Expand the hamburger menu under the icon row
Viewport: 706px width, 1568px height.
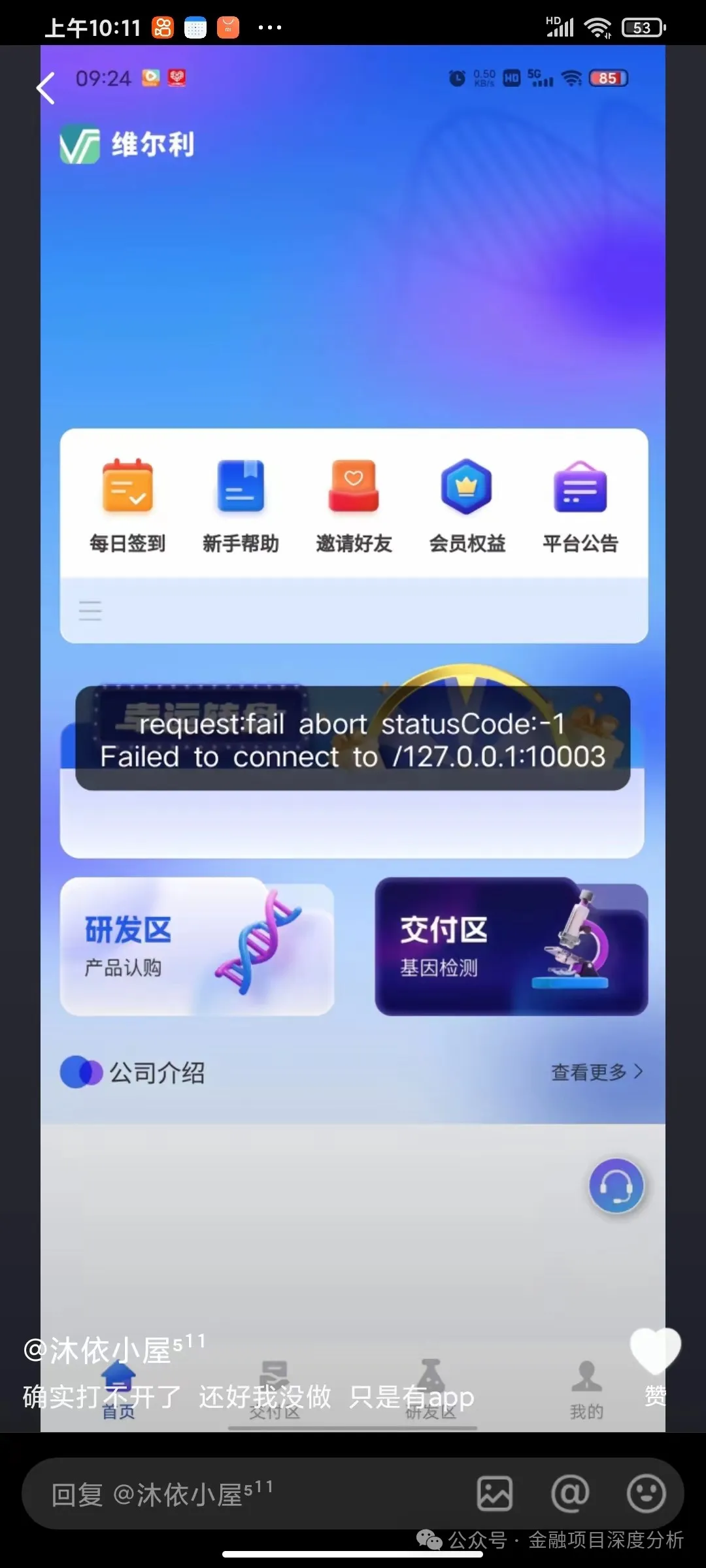90,610
